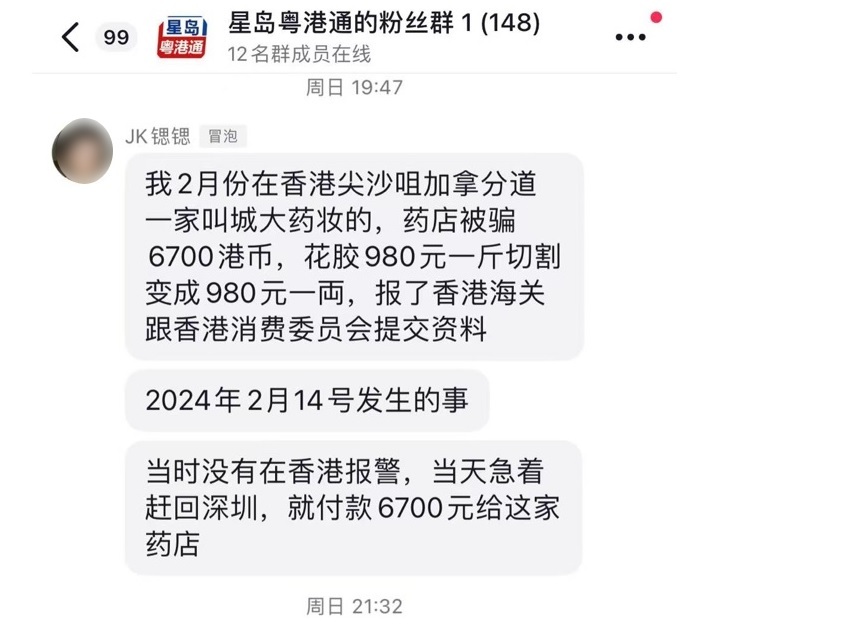The image size is (861, 633).
Task: Open the group chat overflow menu
Action: (630, 37)
